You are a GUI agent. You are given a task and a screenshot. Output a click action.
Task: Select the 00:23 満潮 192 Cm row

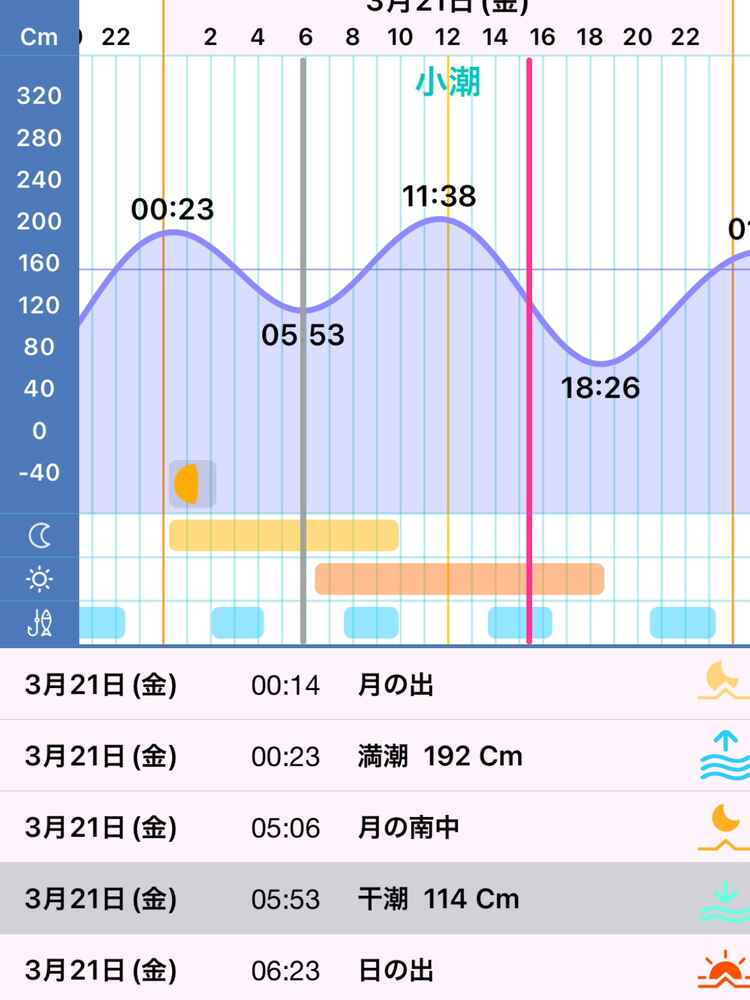pos(375,756)
